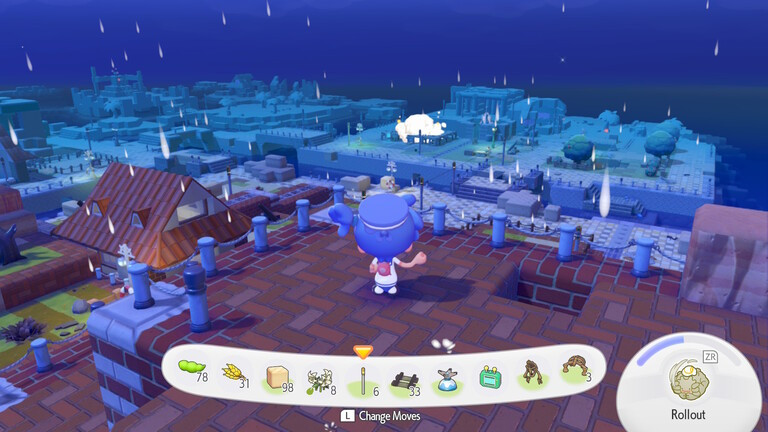The image size is (768, 432).
Task: Select the wooden bench item with count 33
Action: pyautogui.click(x=404, y=380)
